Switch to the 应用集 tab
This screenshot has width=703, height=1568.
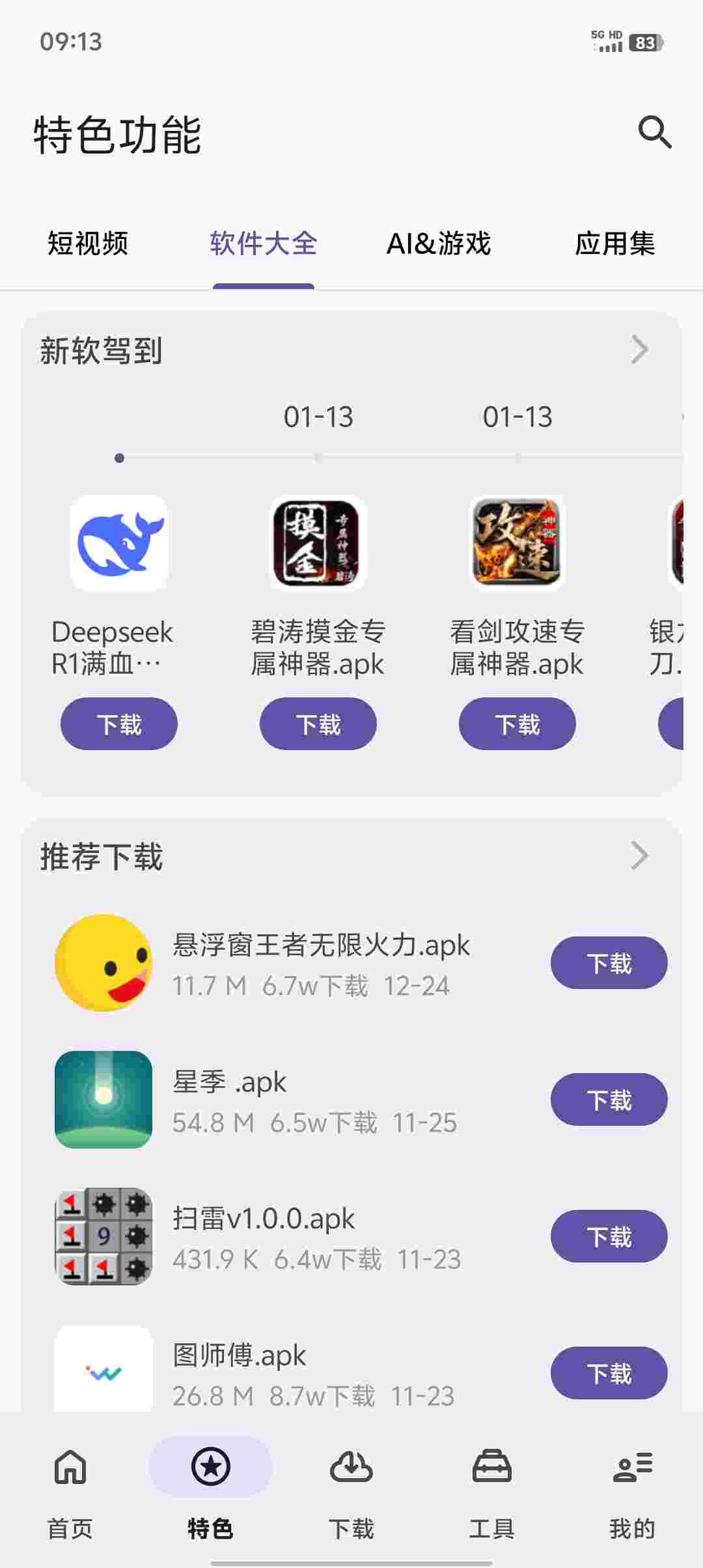614,244
